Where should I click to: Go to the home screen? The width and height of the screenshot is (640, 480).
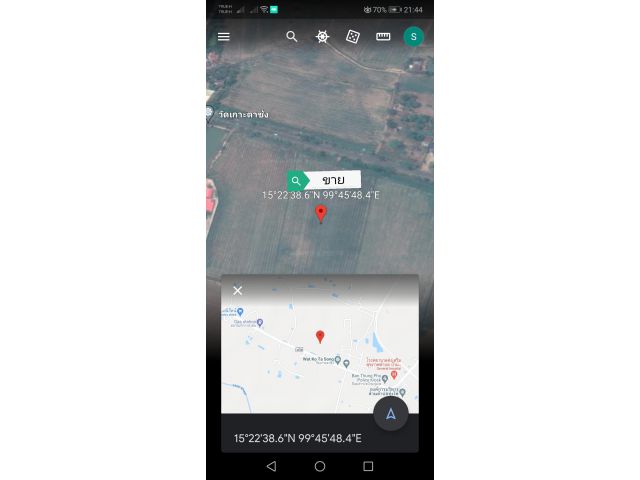320,466
